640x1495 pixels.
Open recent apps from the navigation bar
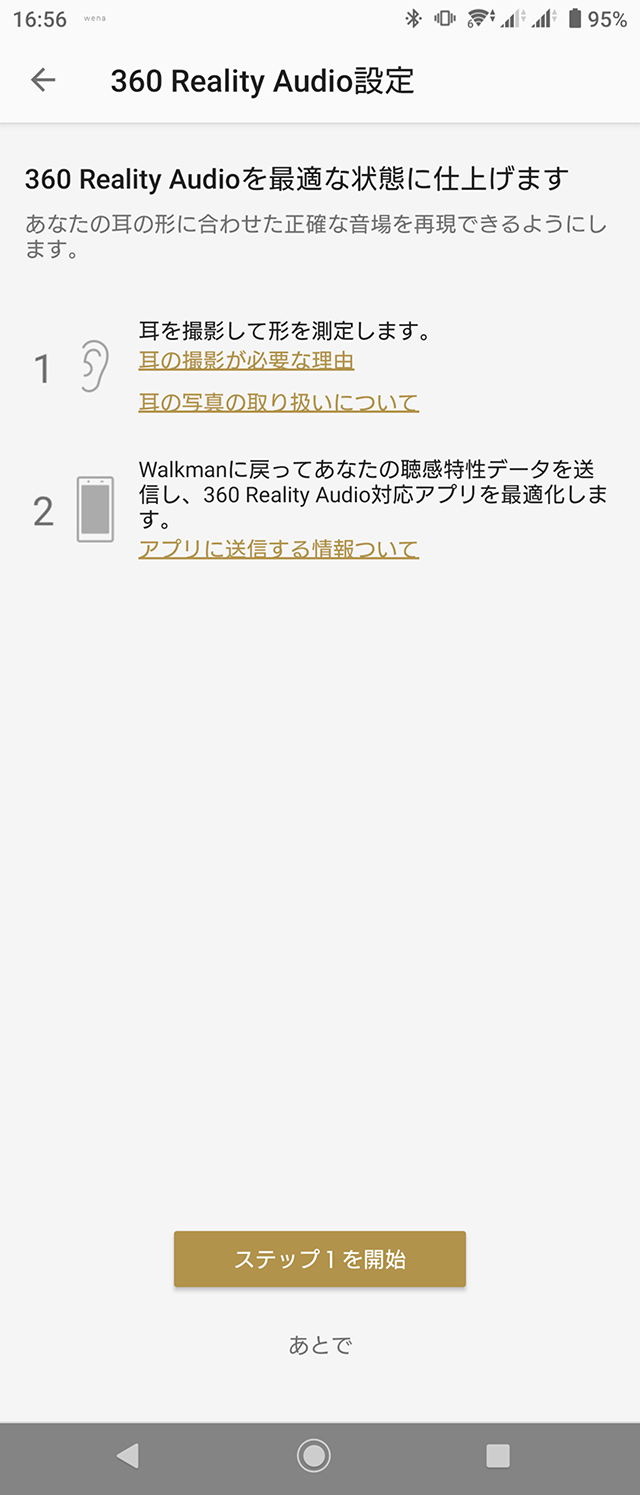click(498, 1455)
